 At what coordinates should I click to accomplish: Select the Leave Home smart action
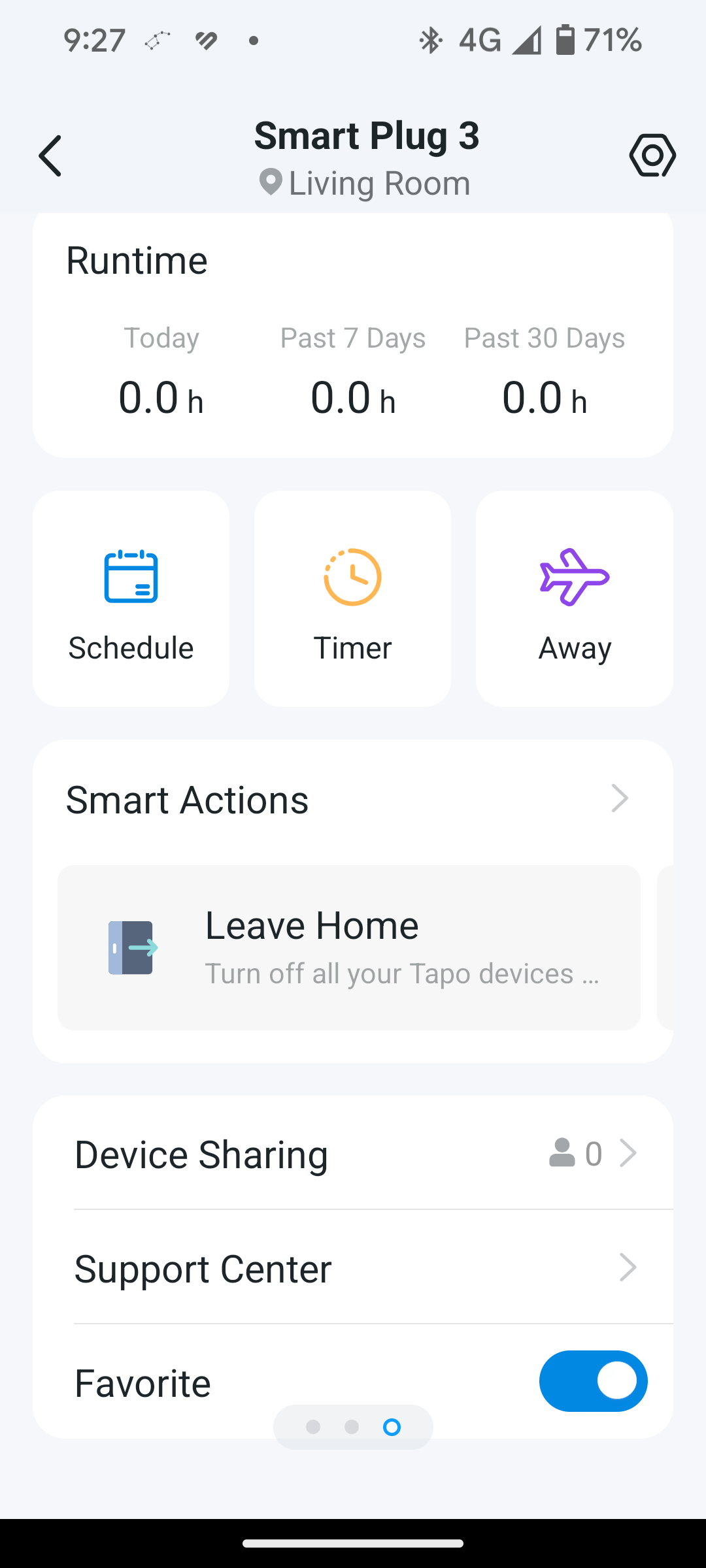[349, 947]
